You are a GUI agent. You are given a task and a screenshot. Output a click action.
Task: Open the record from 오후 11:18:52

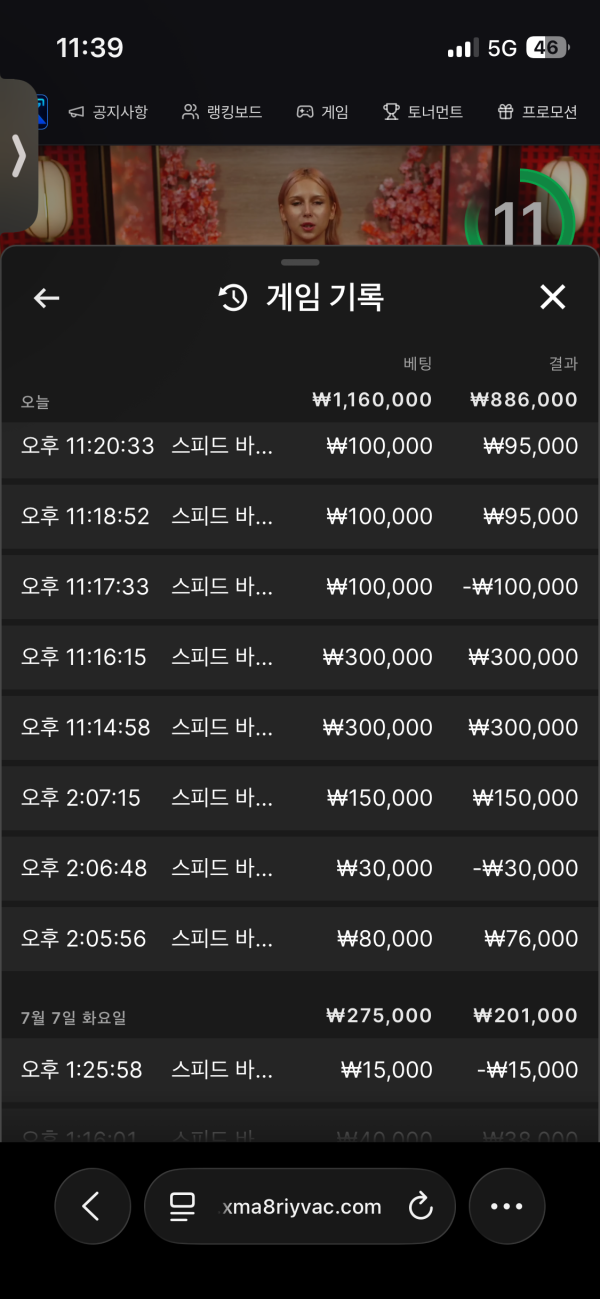click(x=300, y=516)
